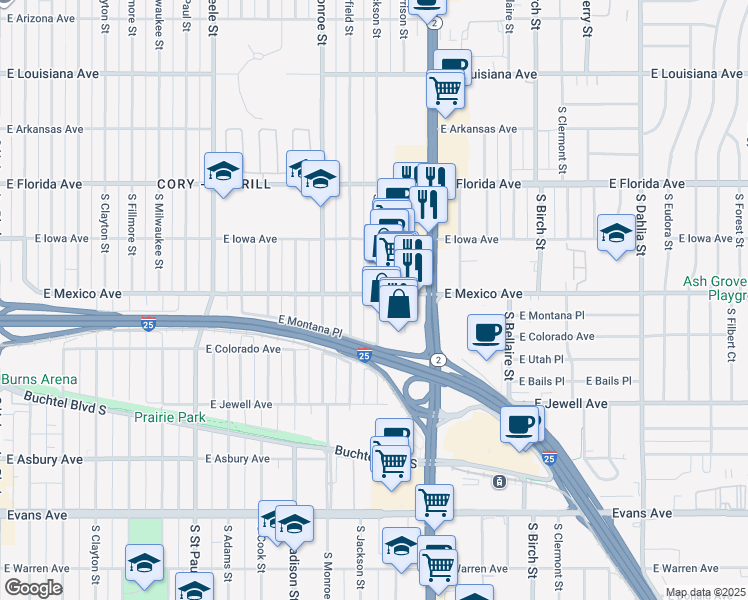The image size is (748, 600).
Task: Open the shopping bag marker at E Mexico Ave
Action: [398, 302]
